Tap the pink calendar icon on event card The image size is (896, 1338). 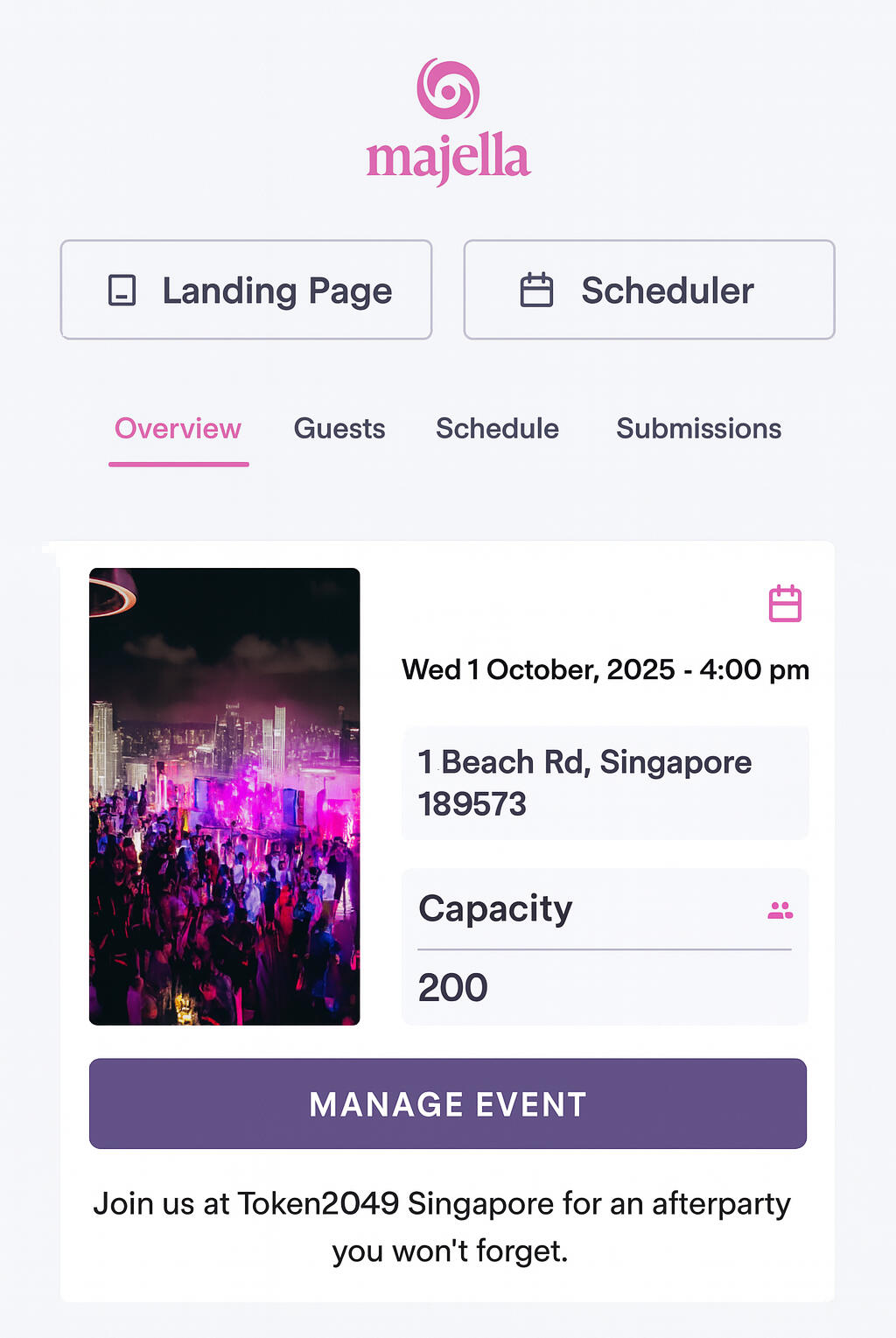click(x=785, y=604)
